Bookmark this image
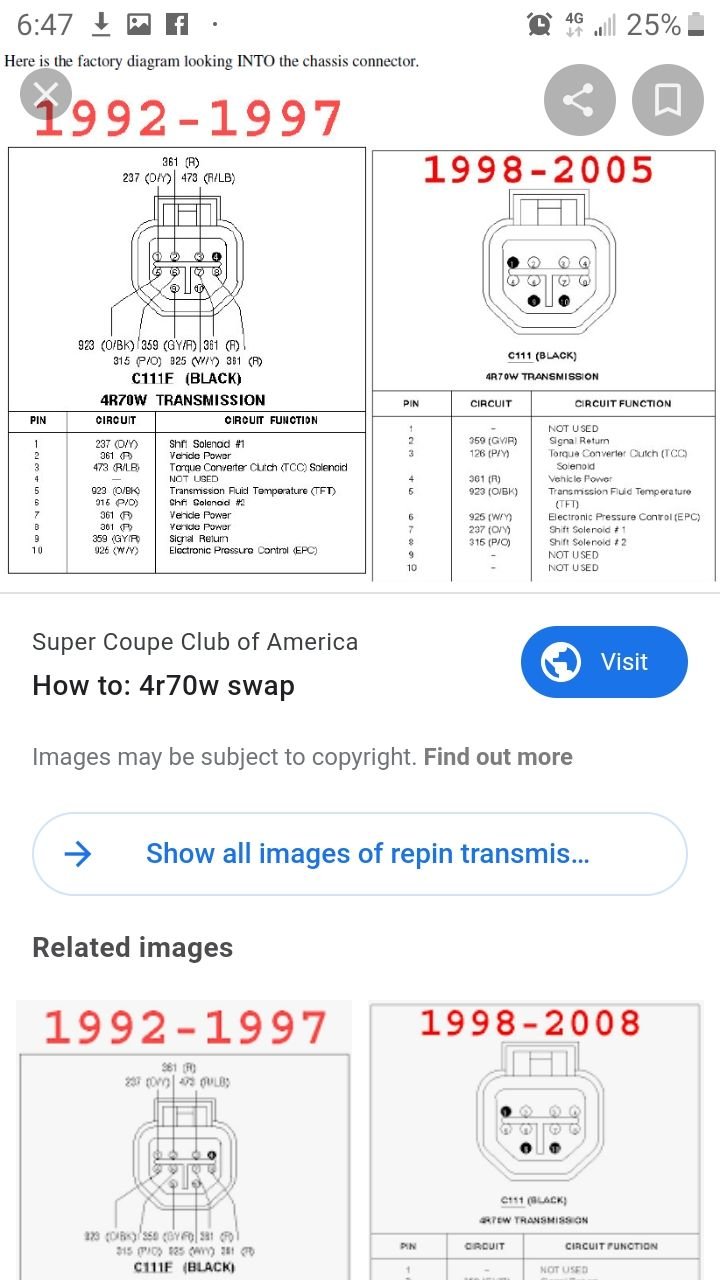The width and height of the screenshot is (720, 1280). pos(667,99)
